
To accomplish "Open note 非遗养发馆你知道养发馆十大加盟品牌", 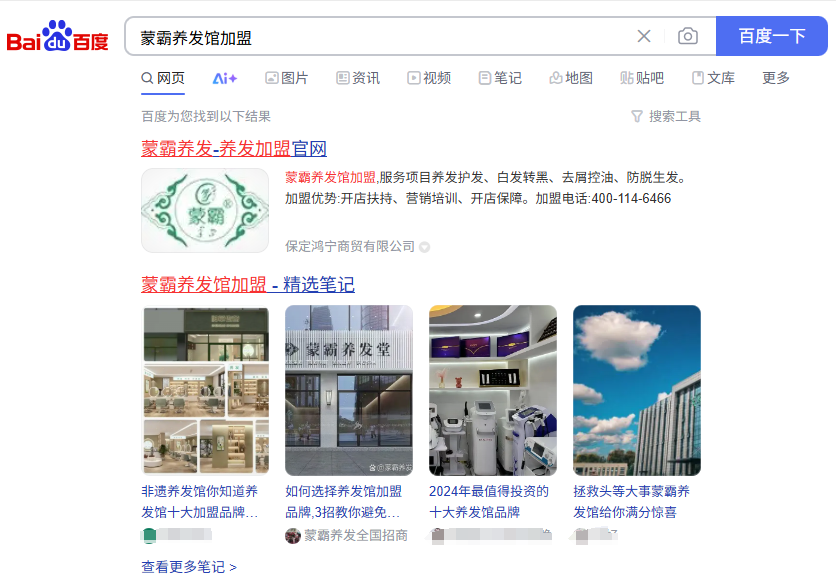I will tap(200, 501).
